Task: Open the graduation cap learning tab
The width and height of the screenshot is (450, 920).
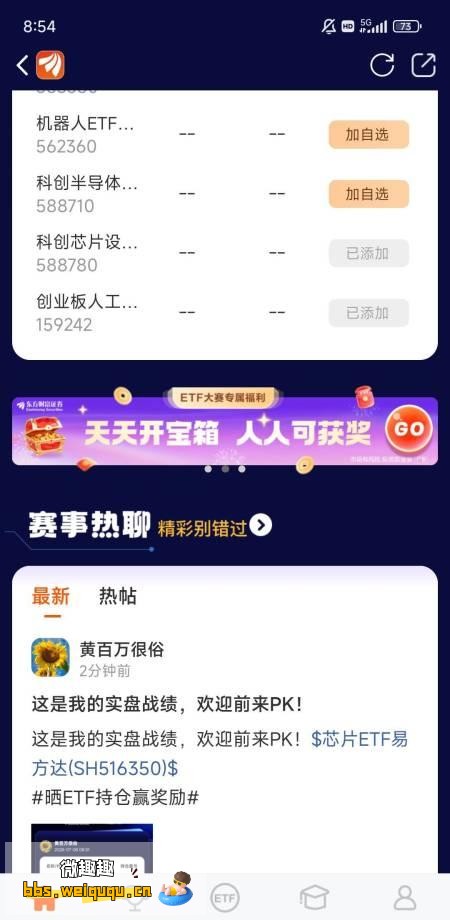Action: pos(314,898)
